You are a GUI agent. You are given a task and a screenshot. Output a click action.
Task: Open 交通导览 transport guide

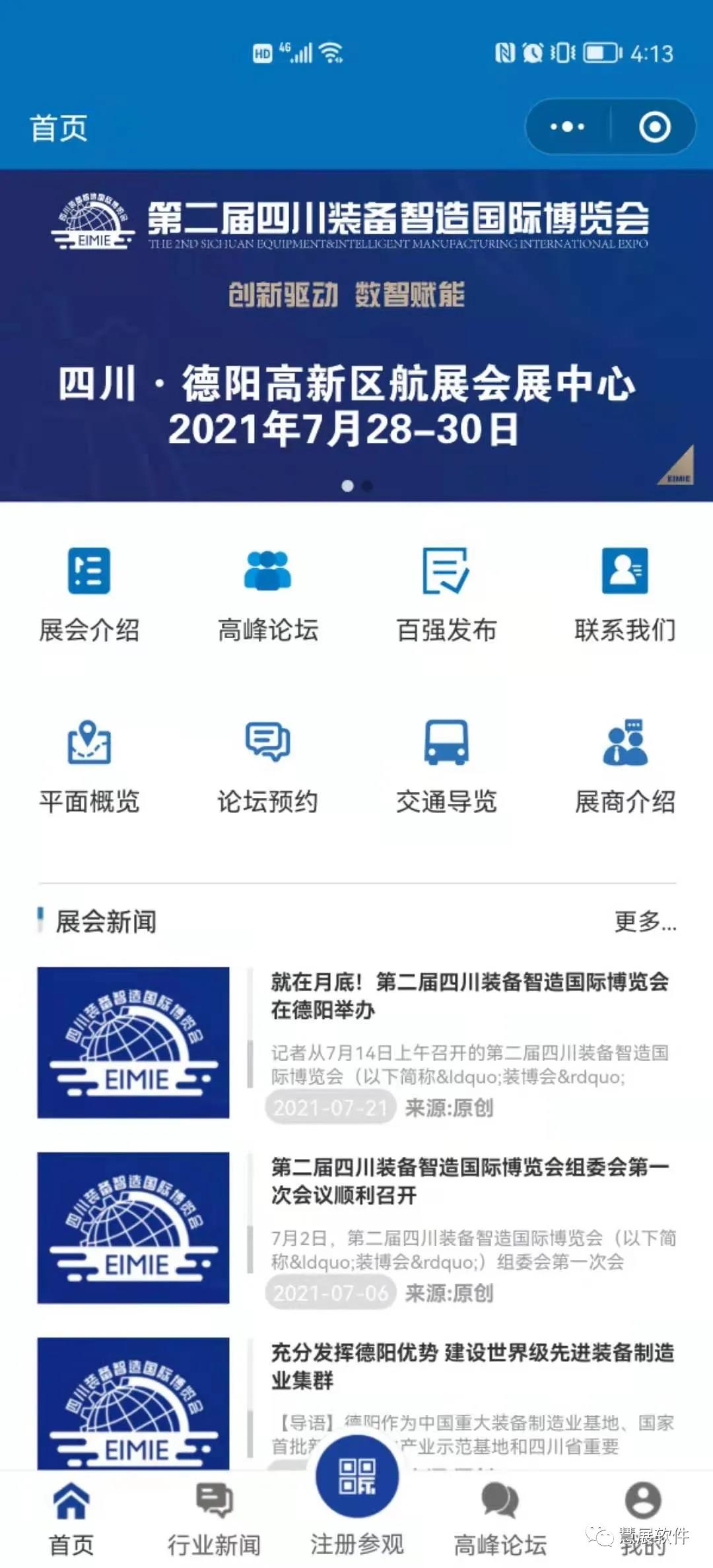[446, 766]
